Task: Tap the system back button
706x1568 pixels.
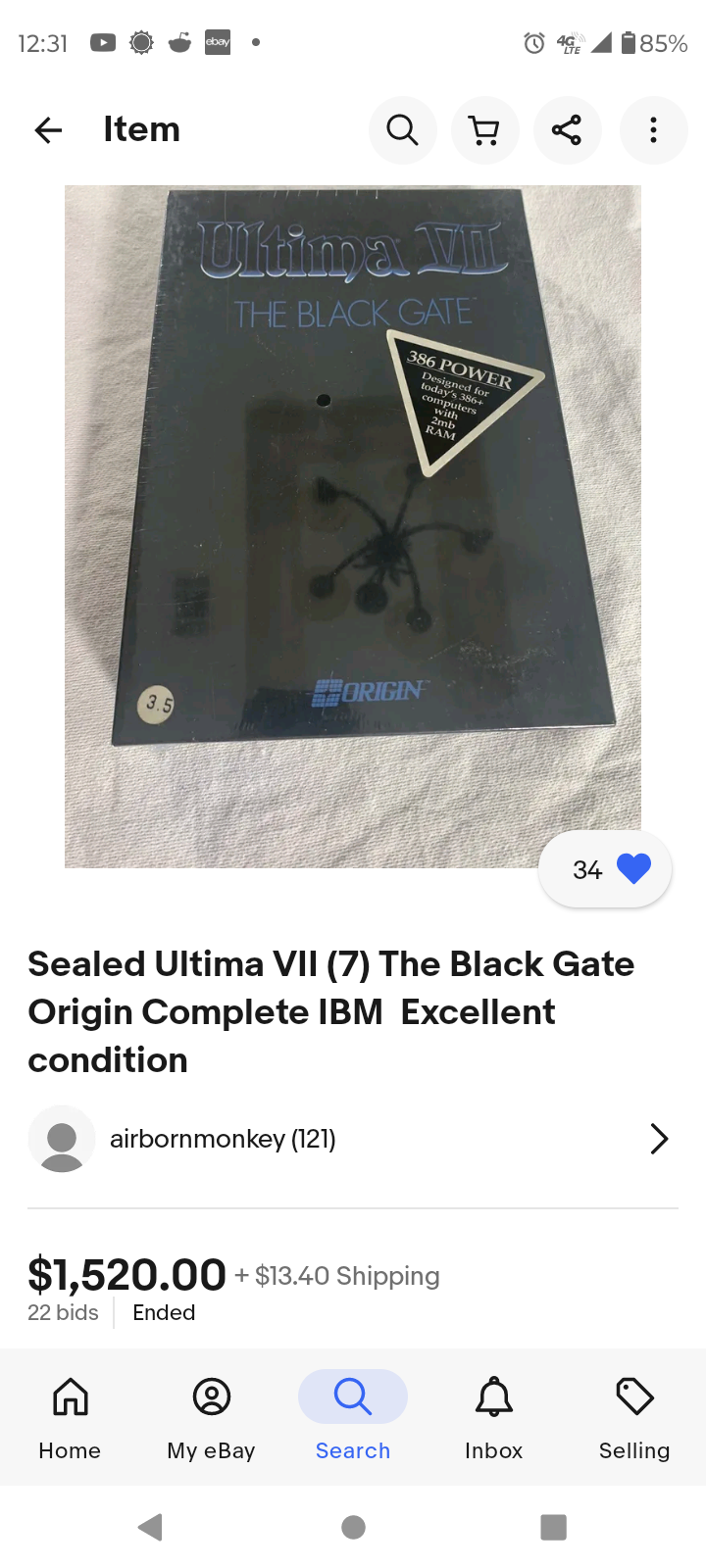Action: [151, 1527]
